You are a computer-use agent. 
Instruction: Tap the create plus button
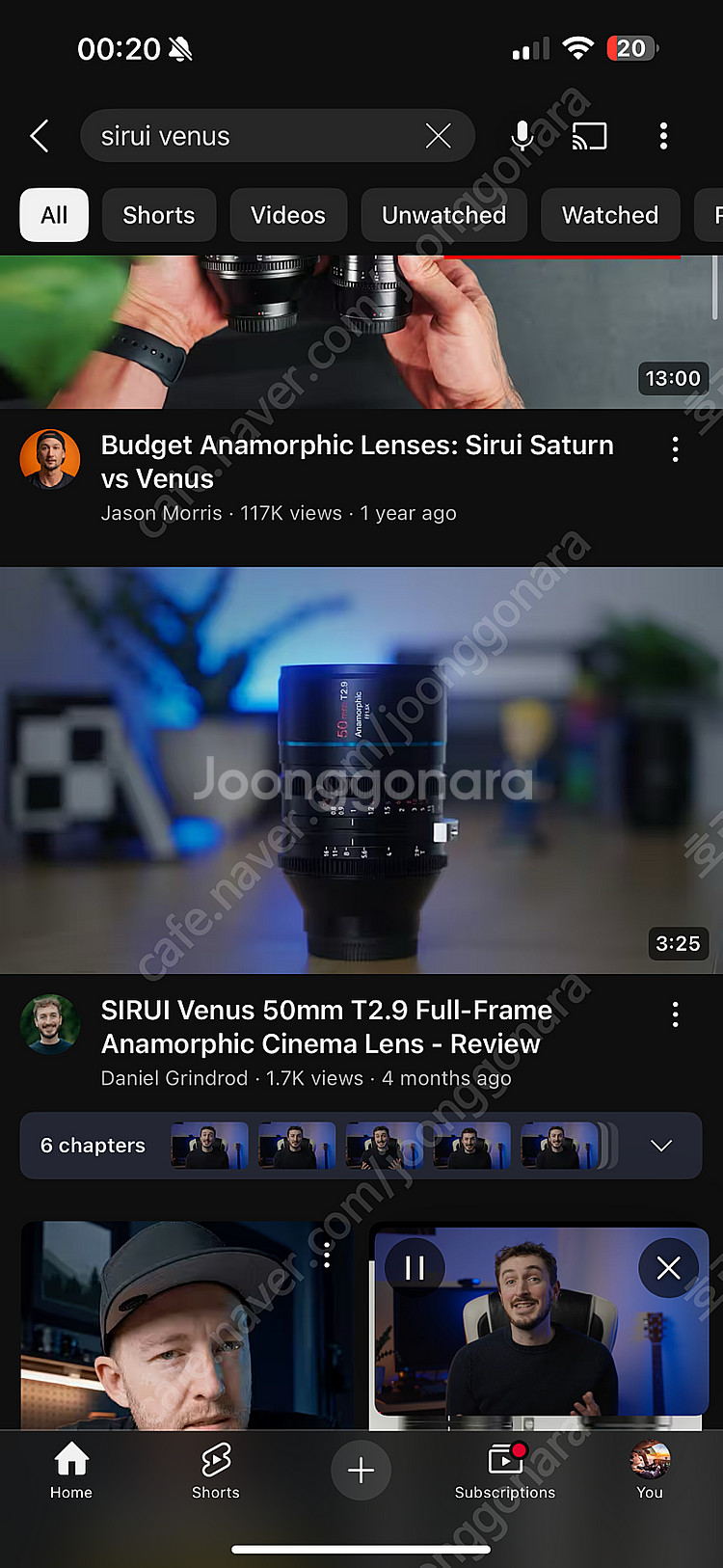click(x=361, y=1470)
